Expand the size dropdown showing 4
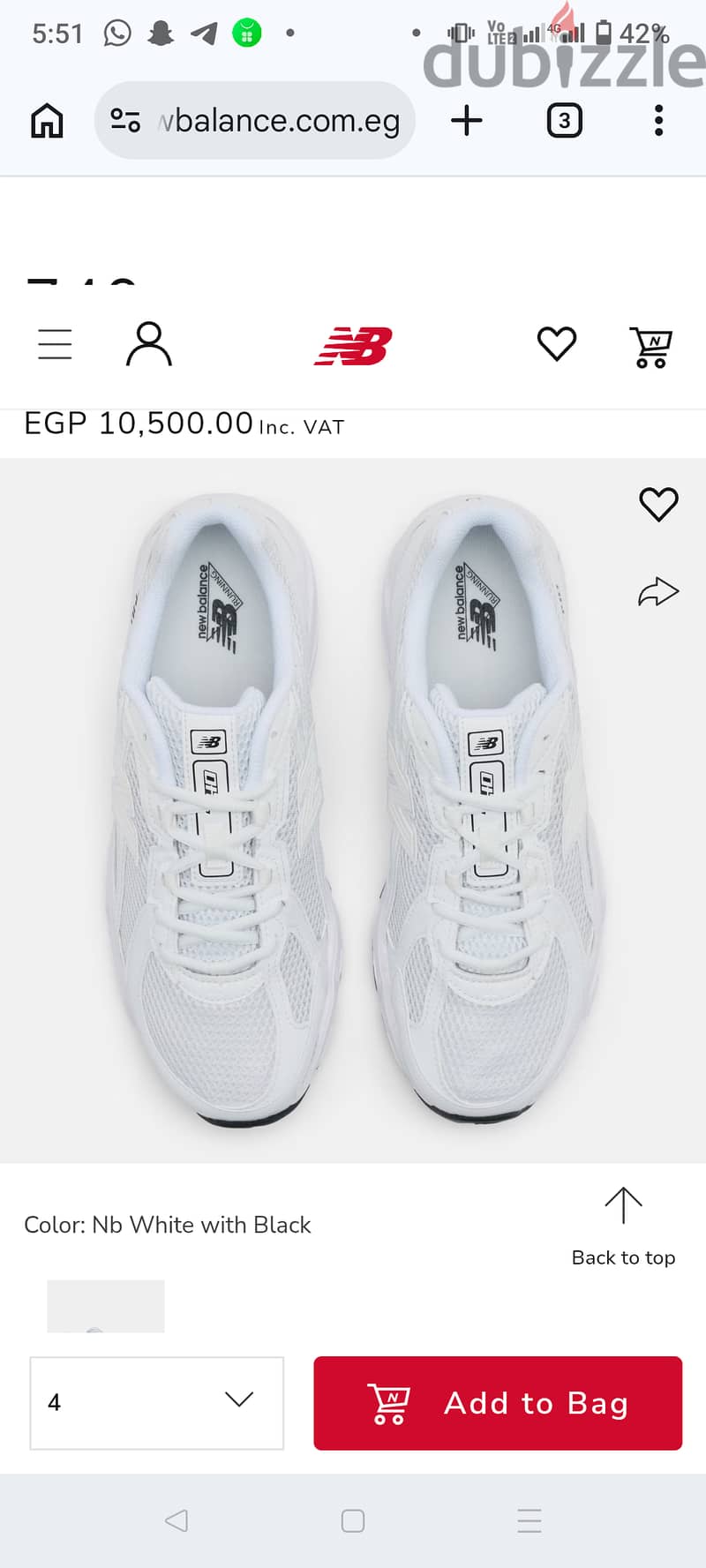The height and width of the screenshot is (1568, 706). coord(157,1403)
